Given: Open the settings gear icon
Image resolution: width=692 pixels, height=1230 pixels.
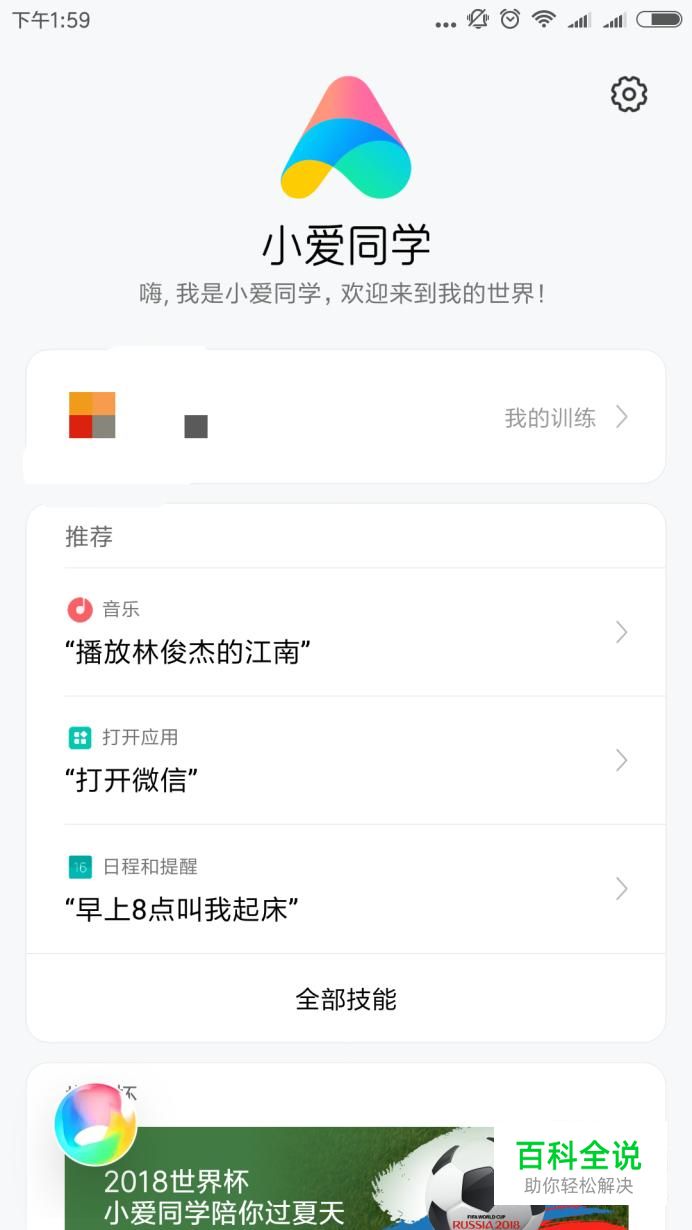Looking at the screenshot, I should [629, 94].
